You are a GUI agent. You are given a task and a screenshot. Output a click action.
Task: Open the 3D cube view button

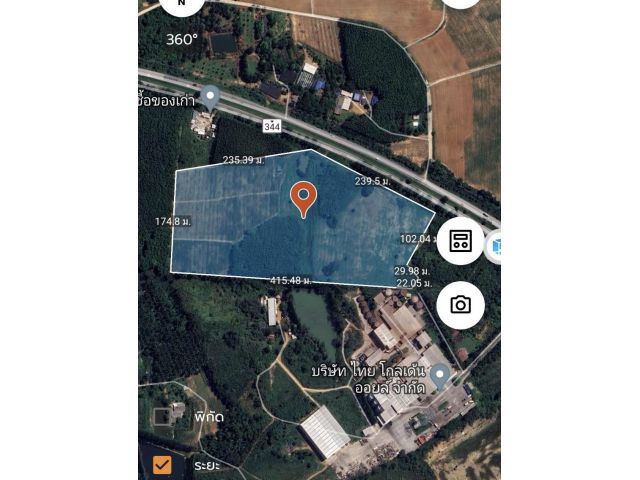[494, 246]
